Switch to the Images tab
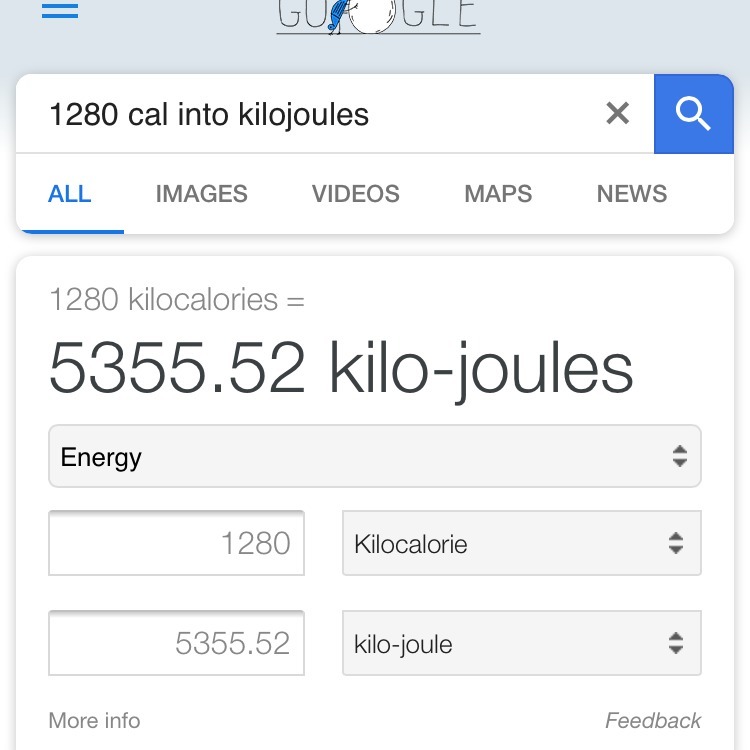750x750 pixels. point(201,194)
